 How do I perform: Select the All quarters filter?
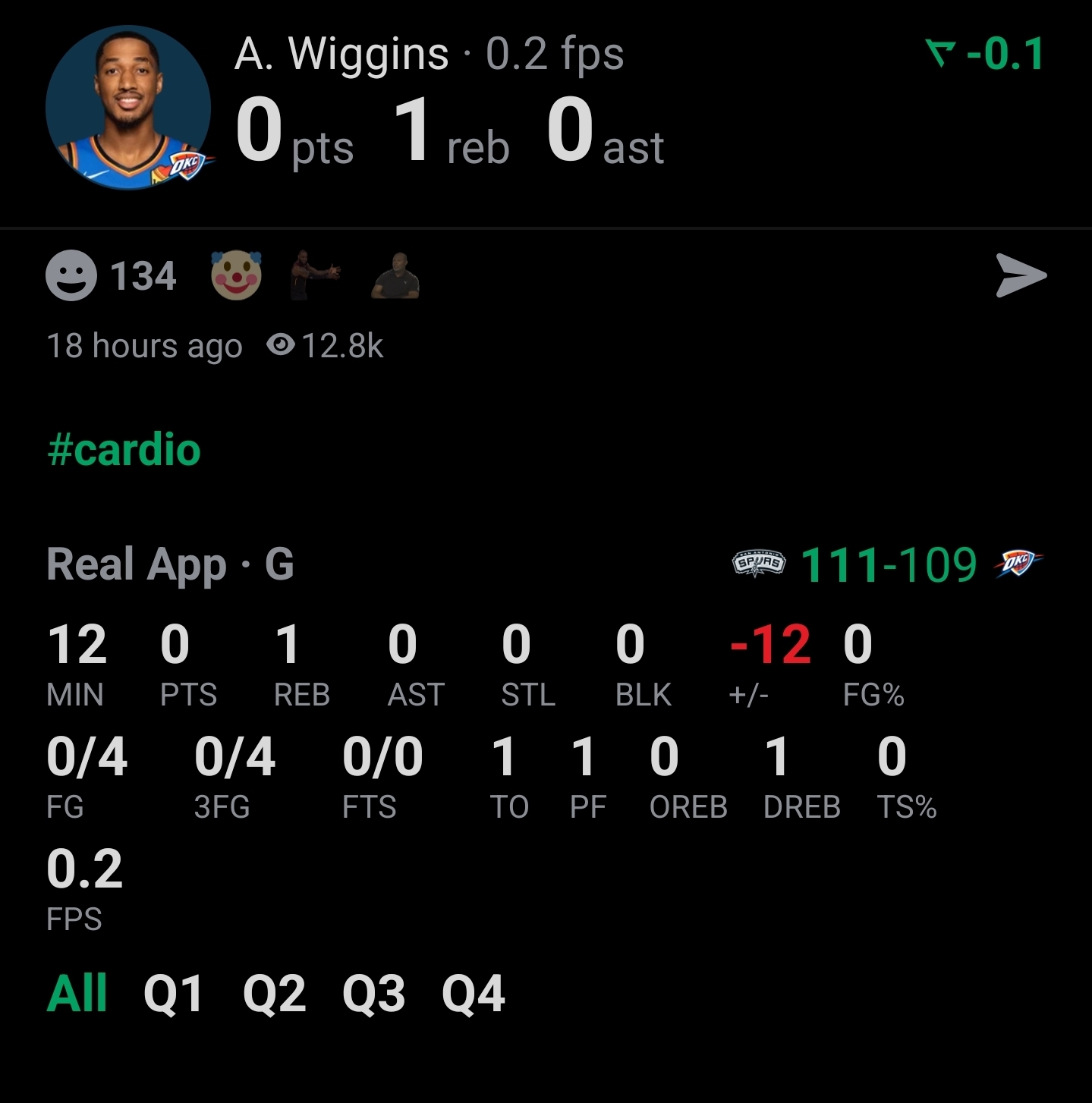[77, 993]
